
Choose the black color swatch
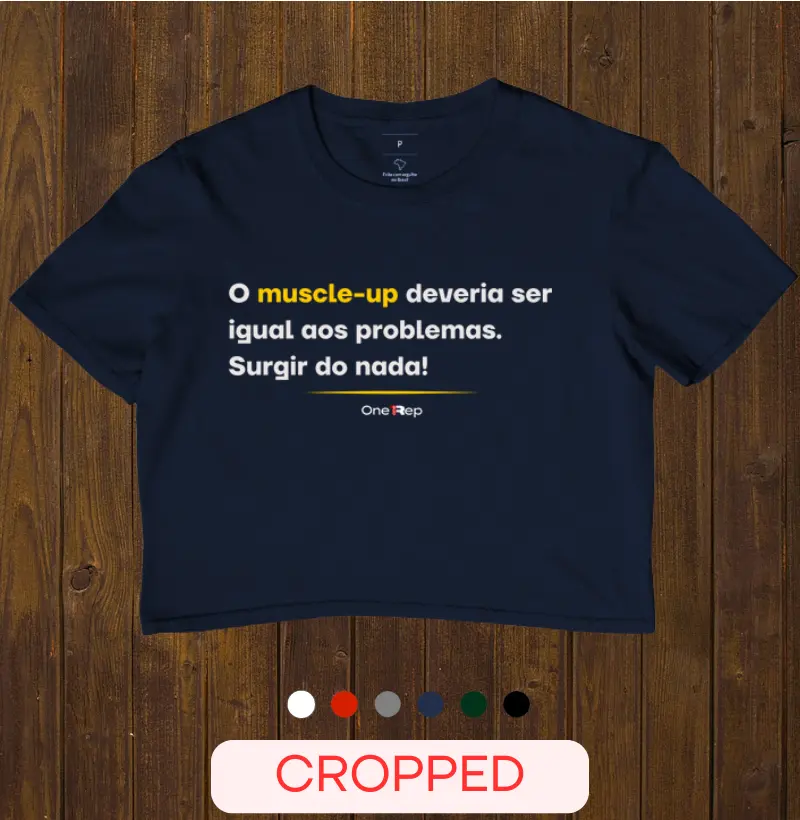coord(515,704)
